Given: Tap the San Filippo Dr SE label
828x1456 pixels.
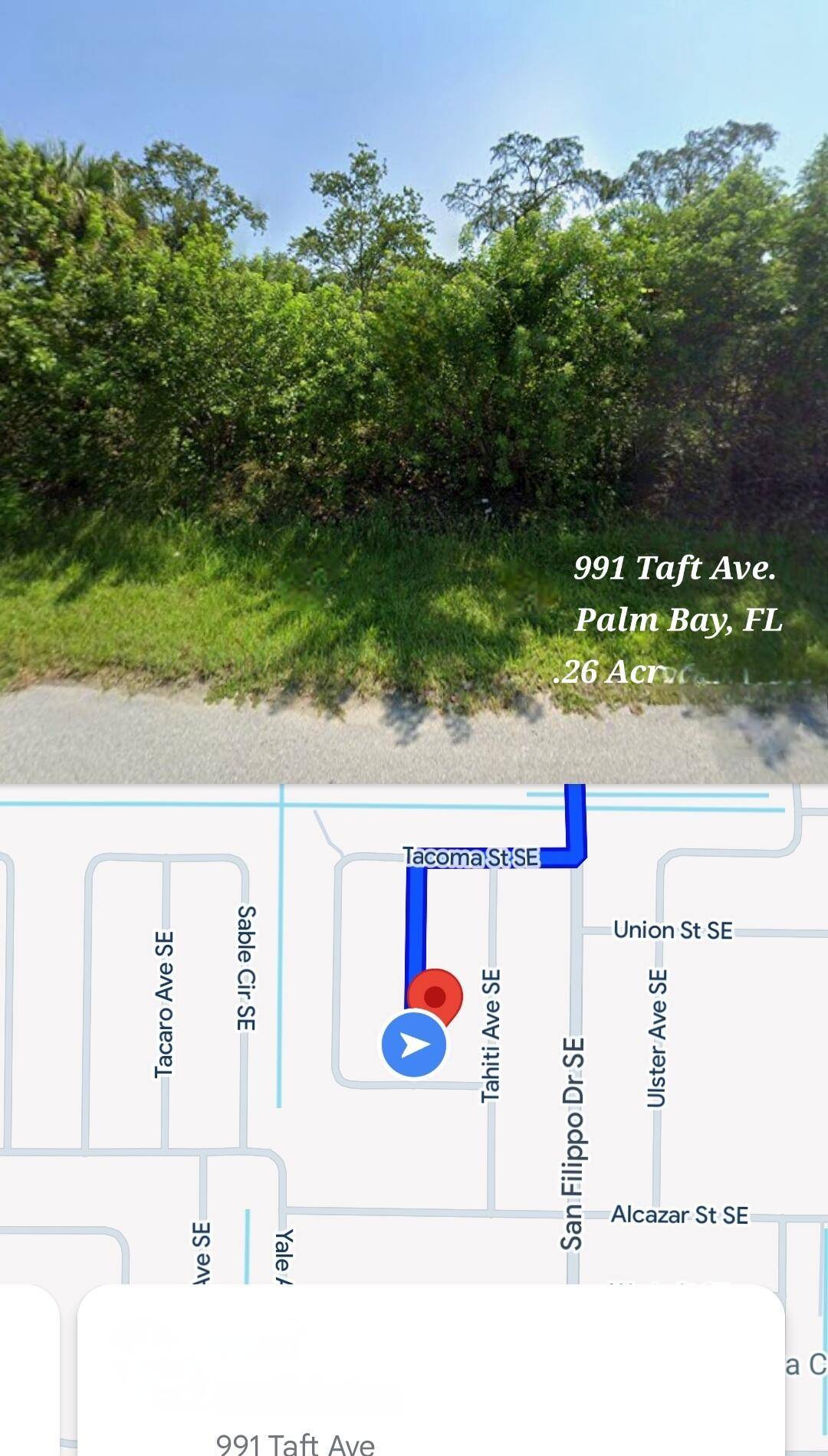Looking at the screenshot, I should tap(572, 1157).
